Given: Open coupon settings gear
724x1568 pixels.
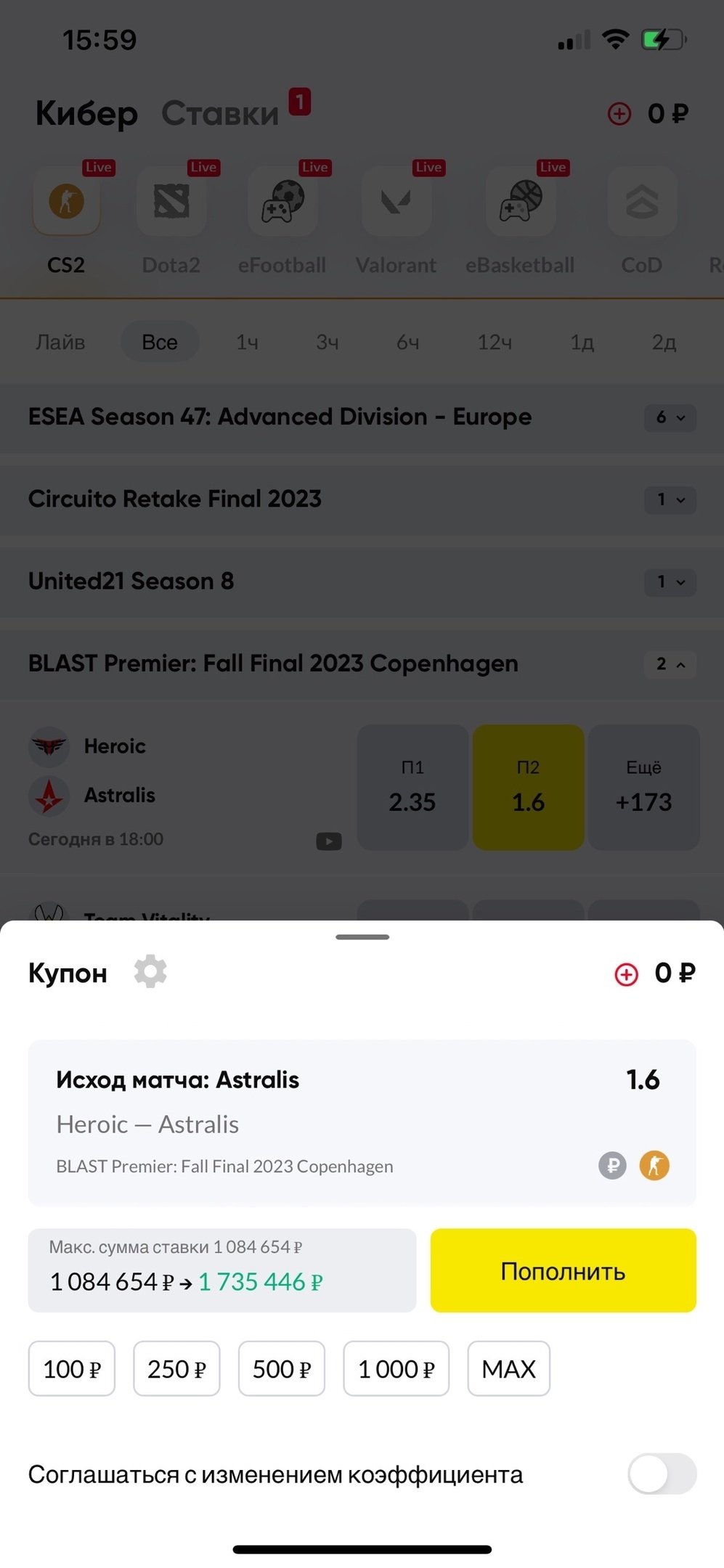Looking at the screenshot, I should tap(150, 971).
